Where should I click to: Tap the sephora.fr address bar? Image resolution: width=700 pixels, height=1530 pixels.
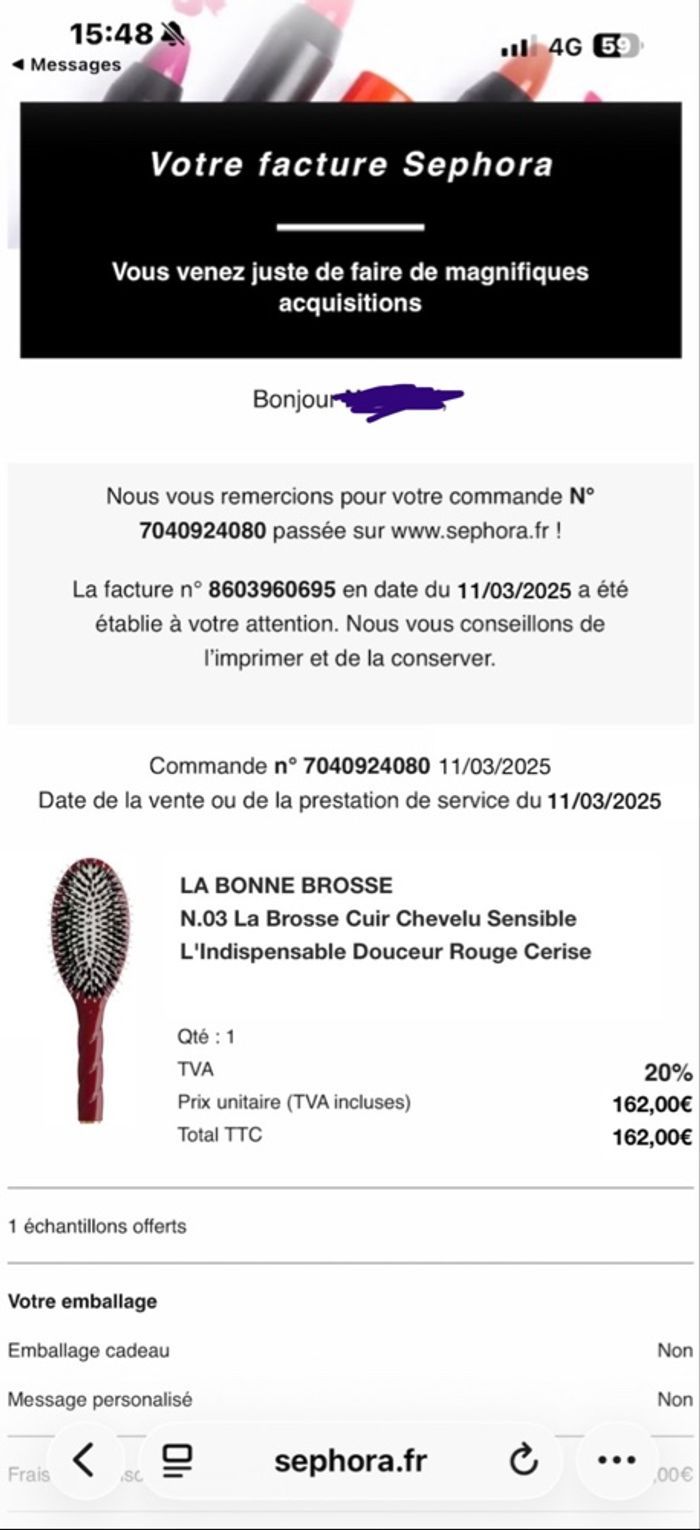(x=350, y=1461)
